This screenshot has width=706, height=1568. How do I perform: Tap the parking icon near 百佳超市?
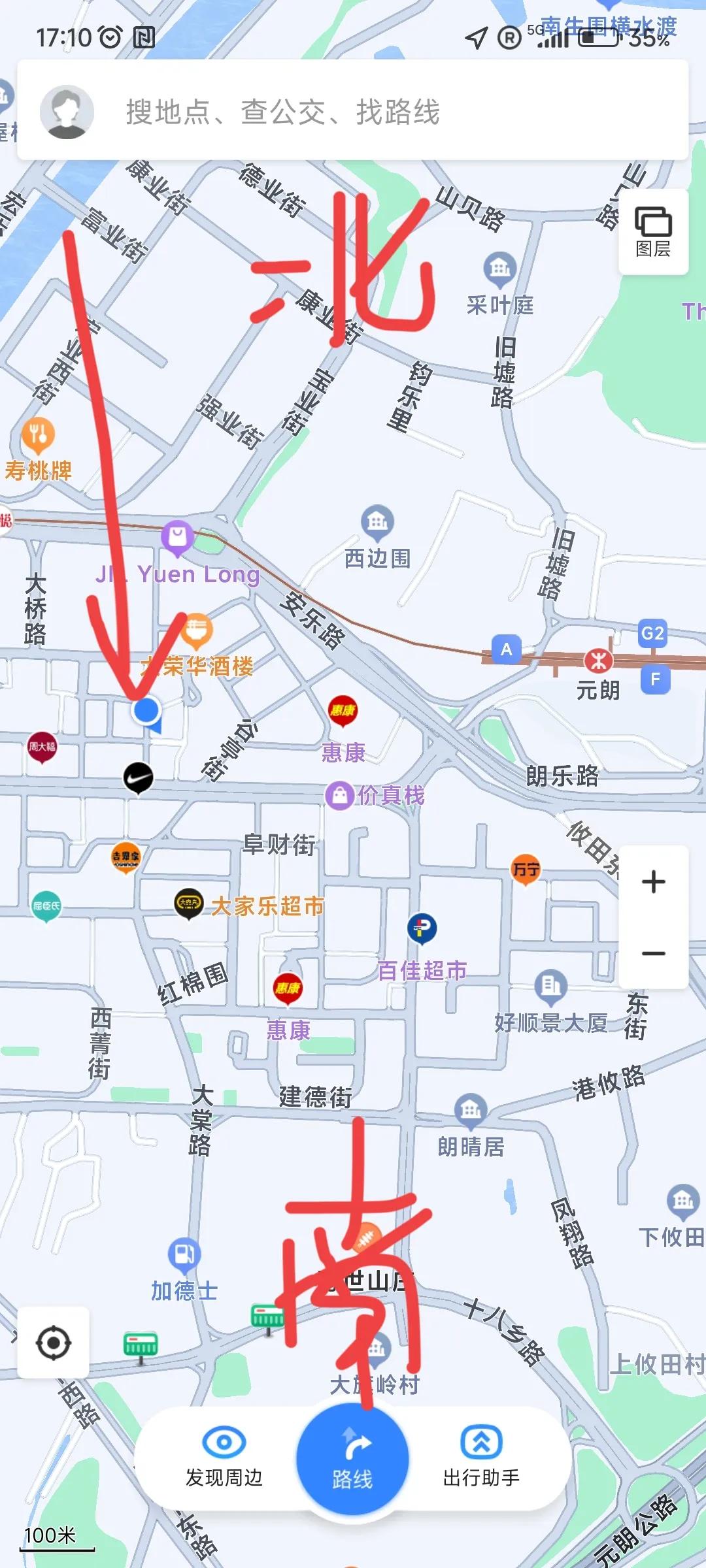[x=422, y=928]
